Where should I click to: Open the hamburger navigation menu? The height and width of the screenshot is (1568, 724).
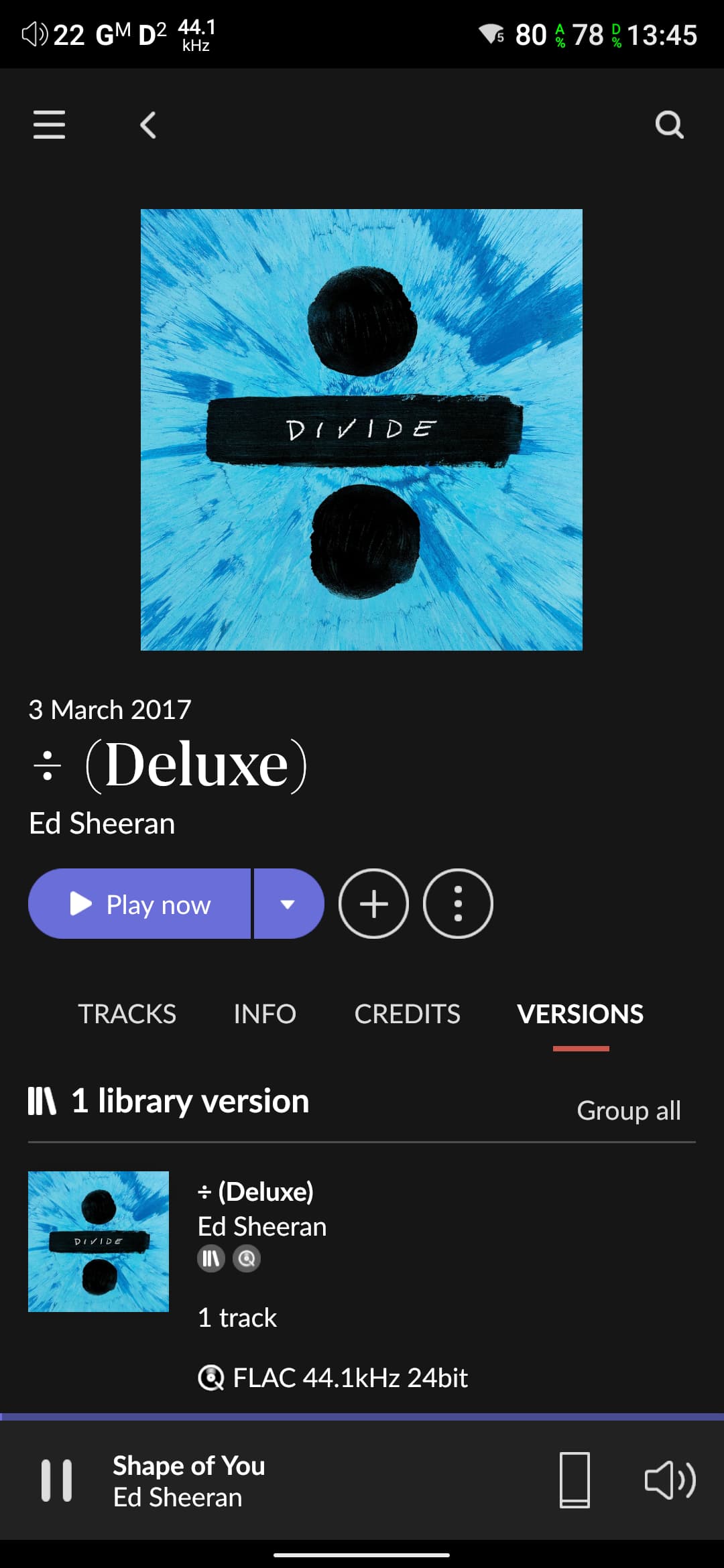(x=49, y=125)
